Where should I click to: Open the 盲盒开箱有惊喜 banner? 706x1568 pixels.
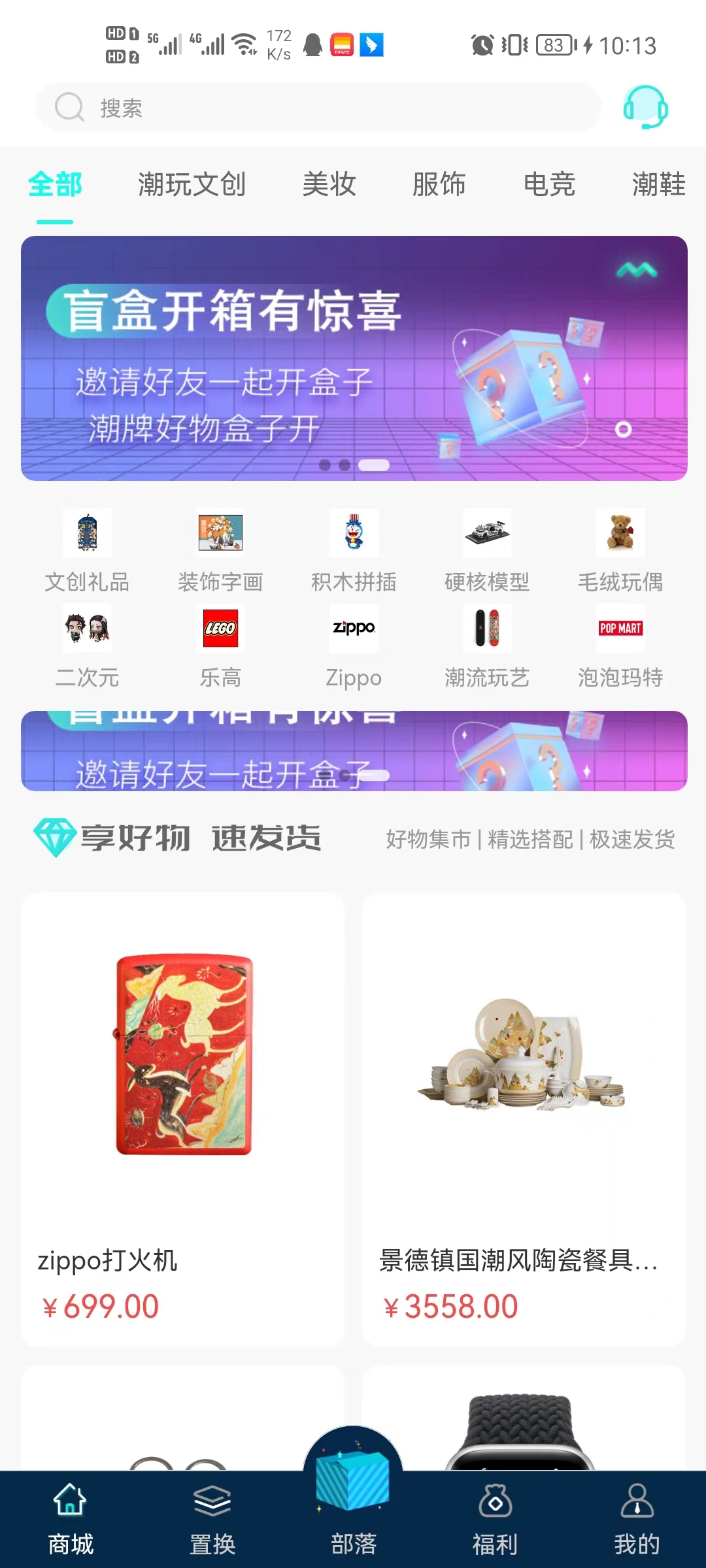tap(354, 358)
